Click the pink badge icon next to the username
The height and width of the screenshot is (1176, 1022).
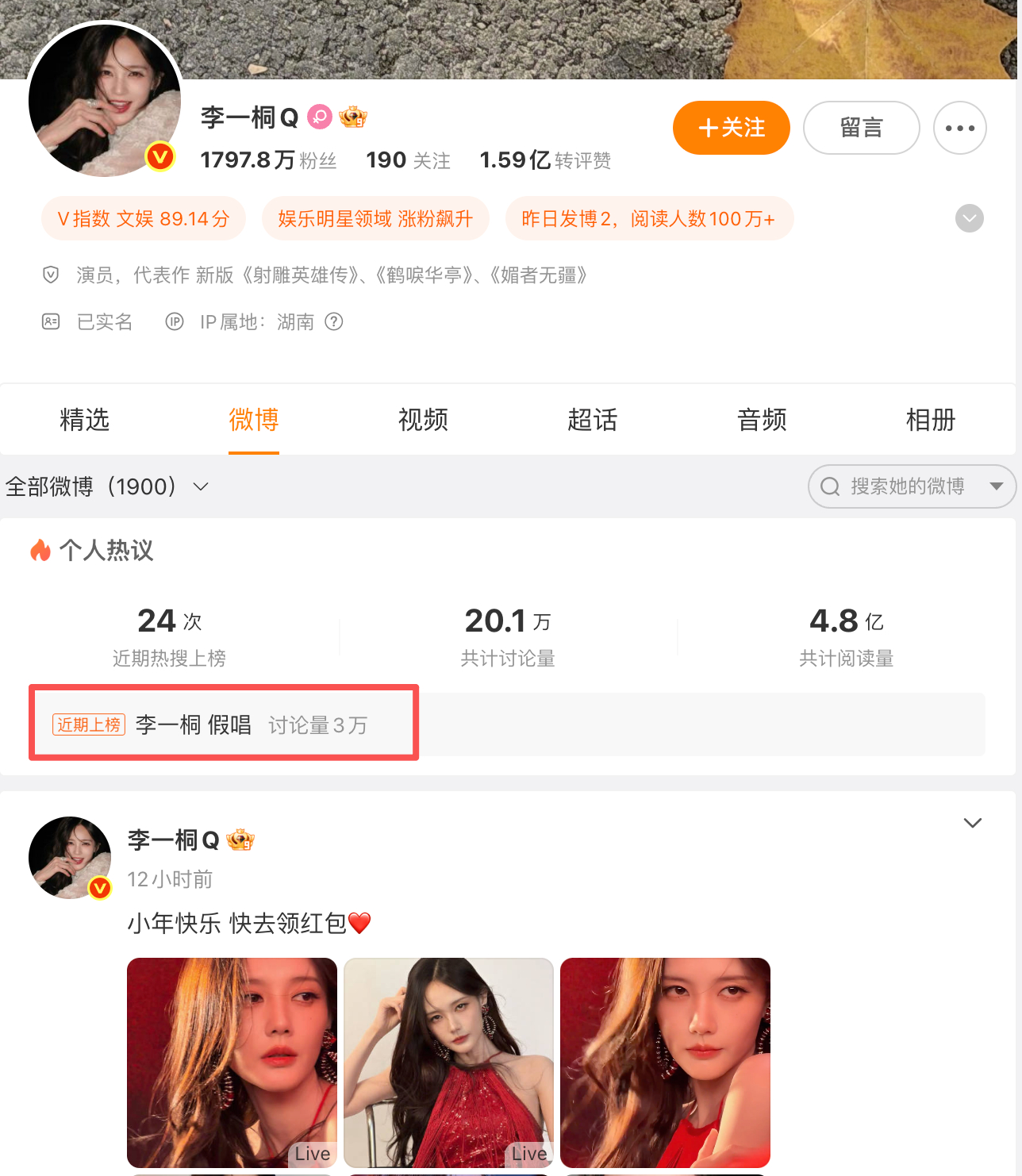tap(319, 117)
